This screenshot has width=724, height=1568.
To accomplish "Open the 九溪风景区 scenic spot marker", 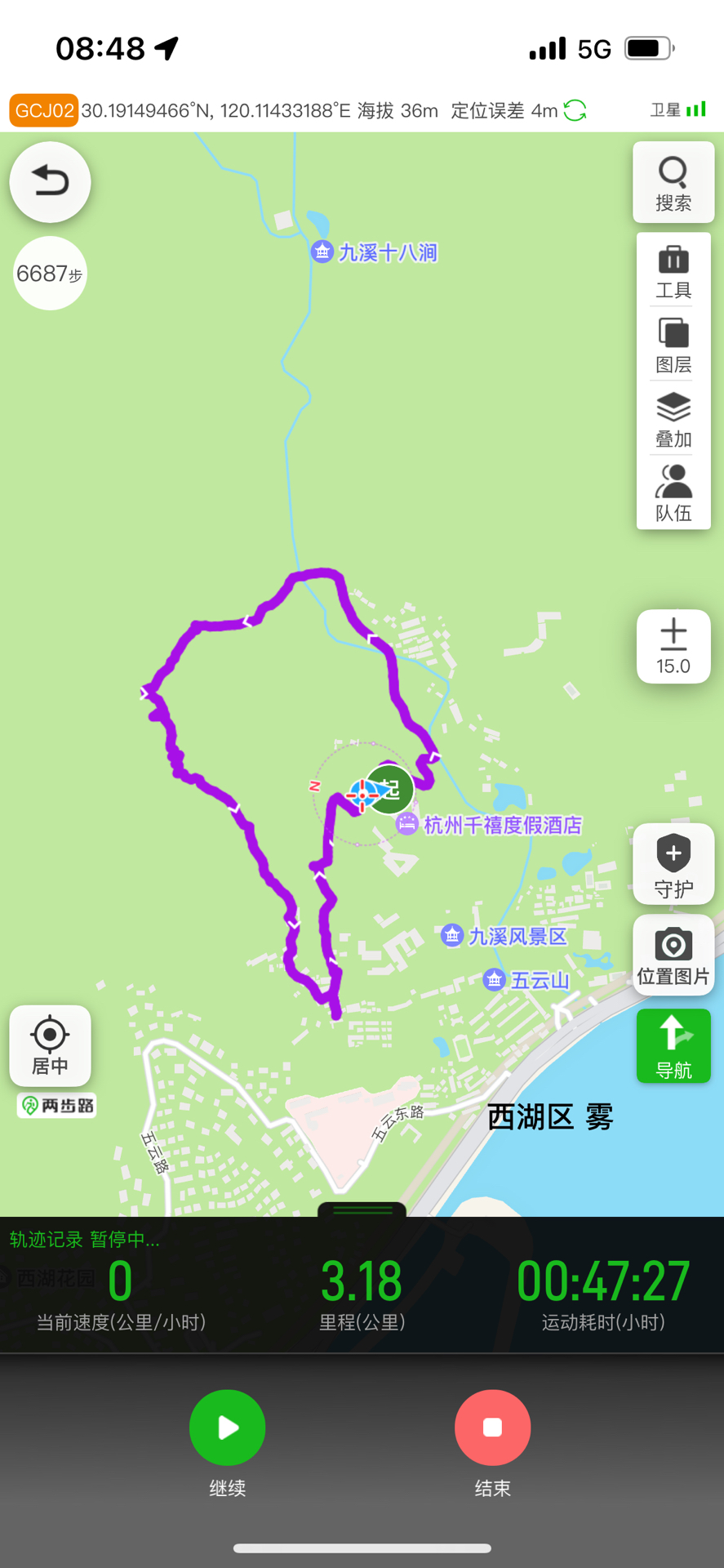I will (452, 935).
